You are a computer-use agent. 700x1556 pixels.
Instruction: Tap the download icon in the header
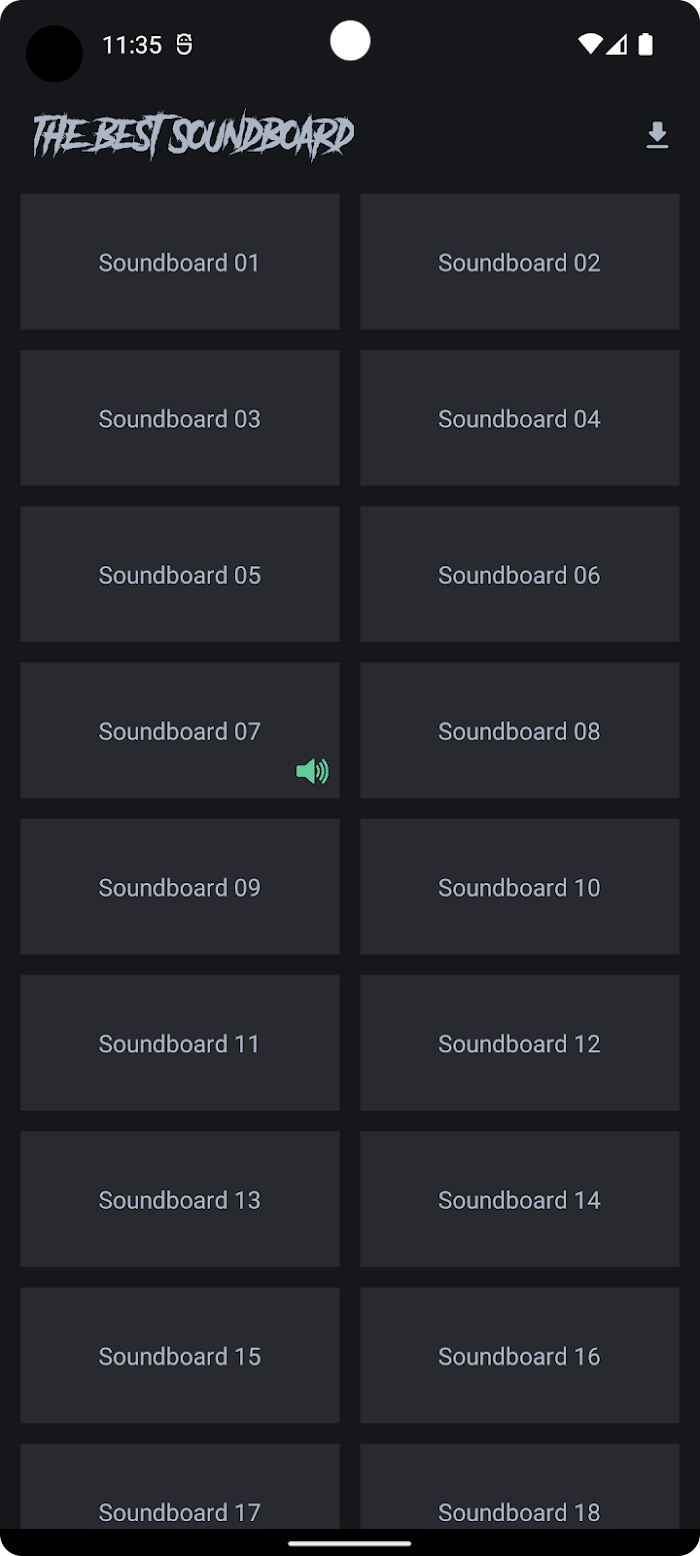(x=657, y=135)
